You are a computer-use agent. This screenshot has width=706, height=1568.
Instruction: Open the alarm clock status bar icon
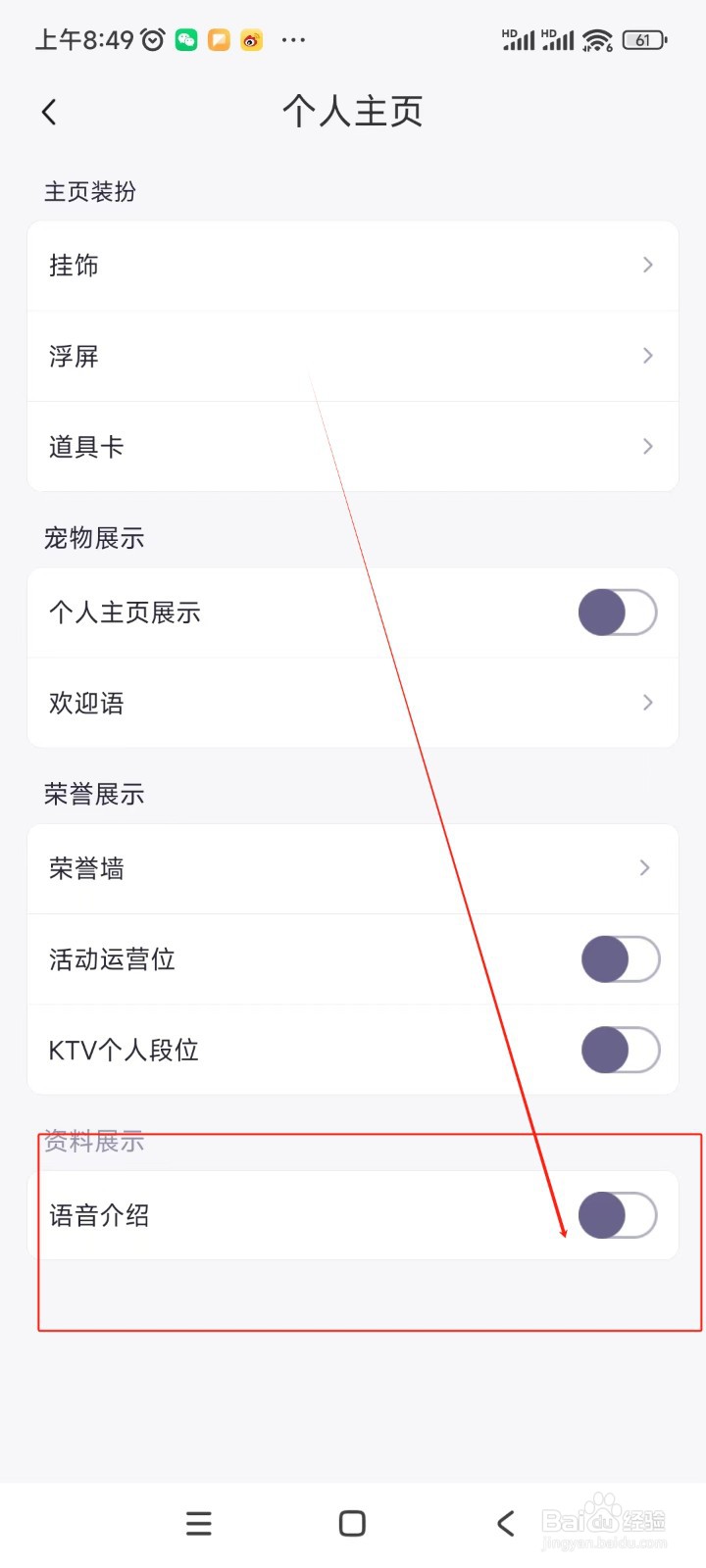(x=152, y=39)
